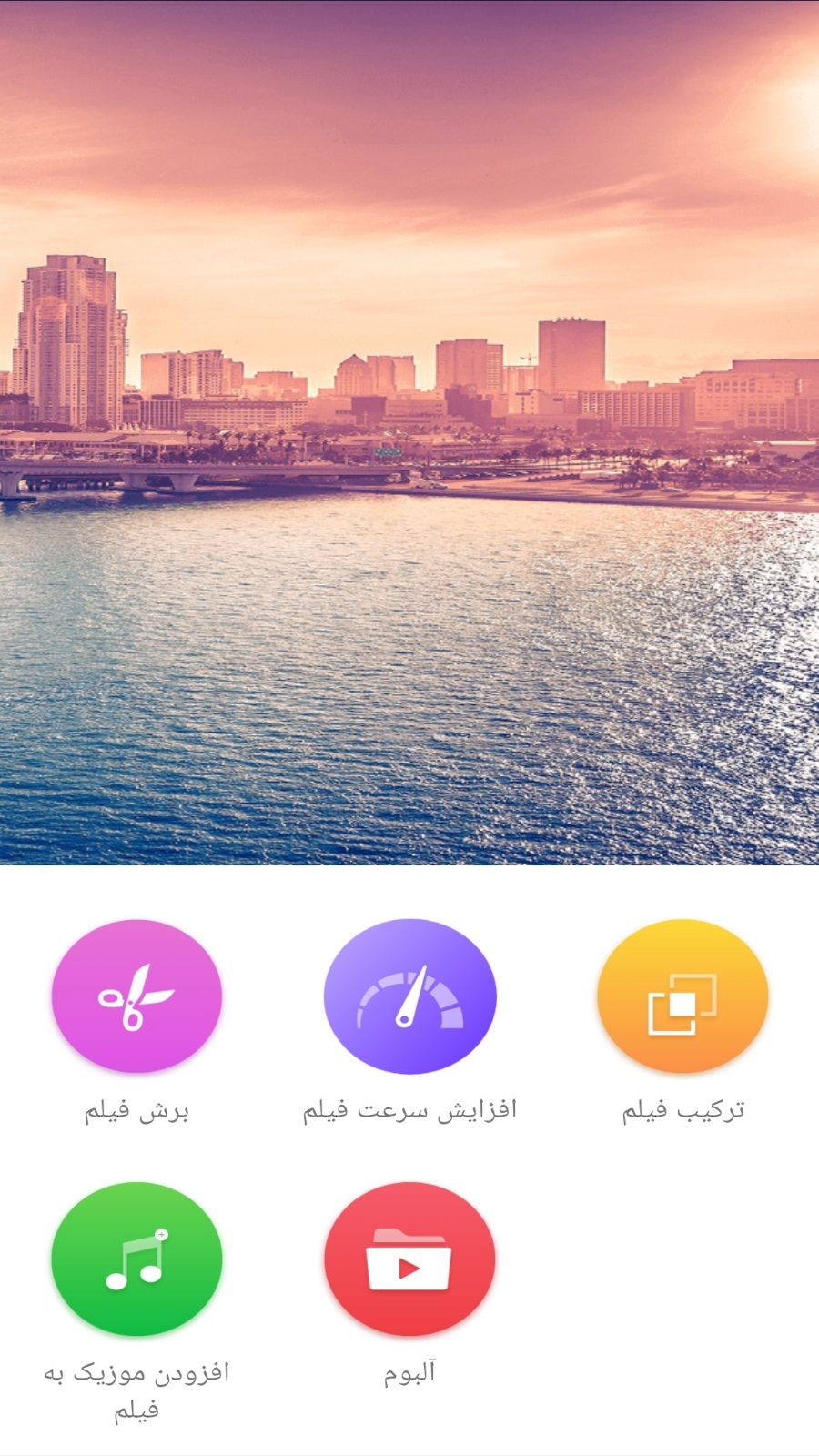Open merge video (ترکیب فیلم) tool
Viewport: 819px width, 1456px height.
coord(682,996)
